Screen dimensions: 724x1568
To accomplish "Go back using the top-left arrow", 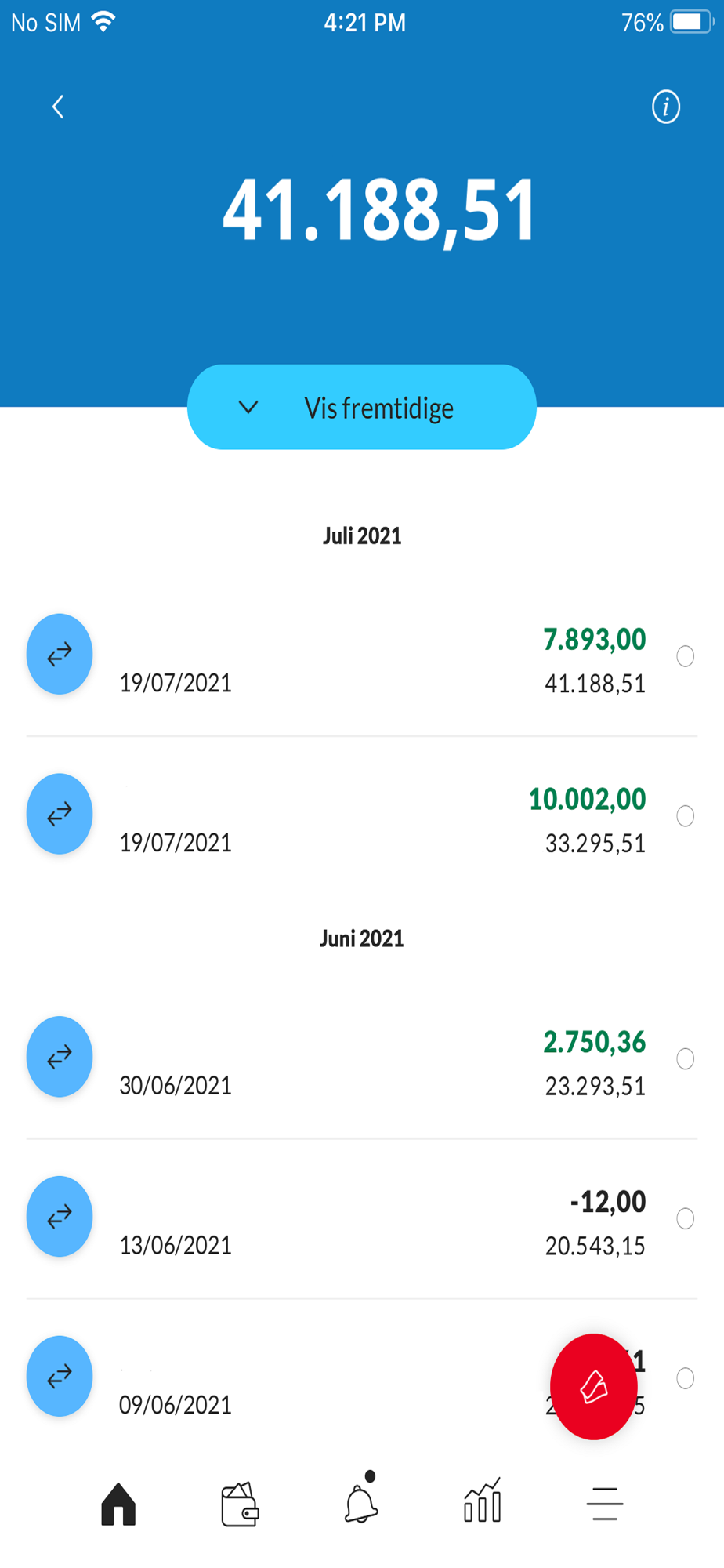I will [x=58, y=107].
